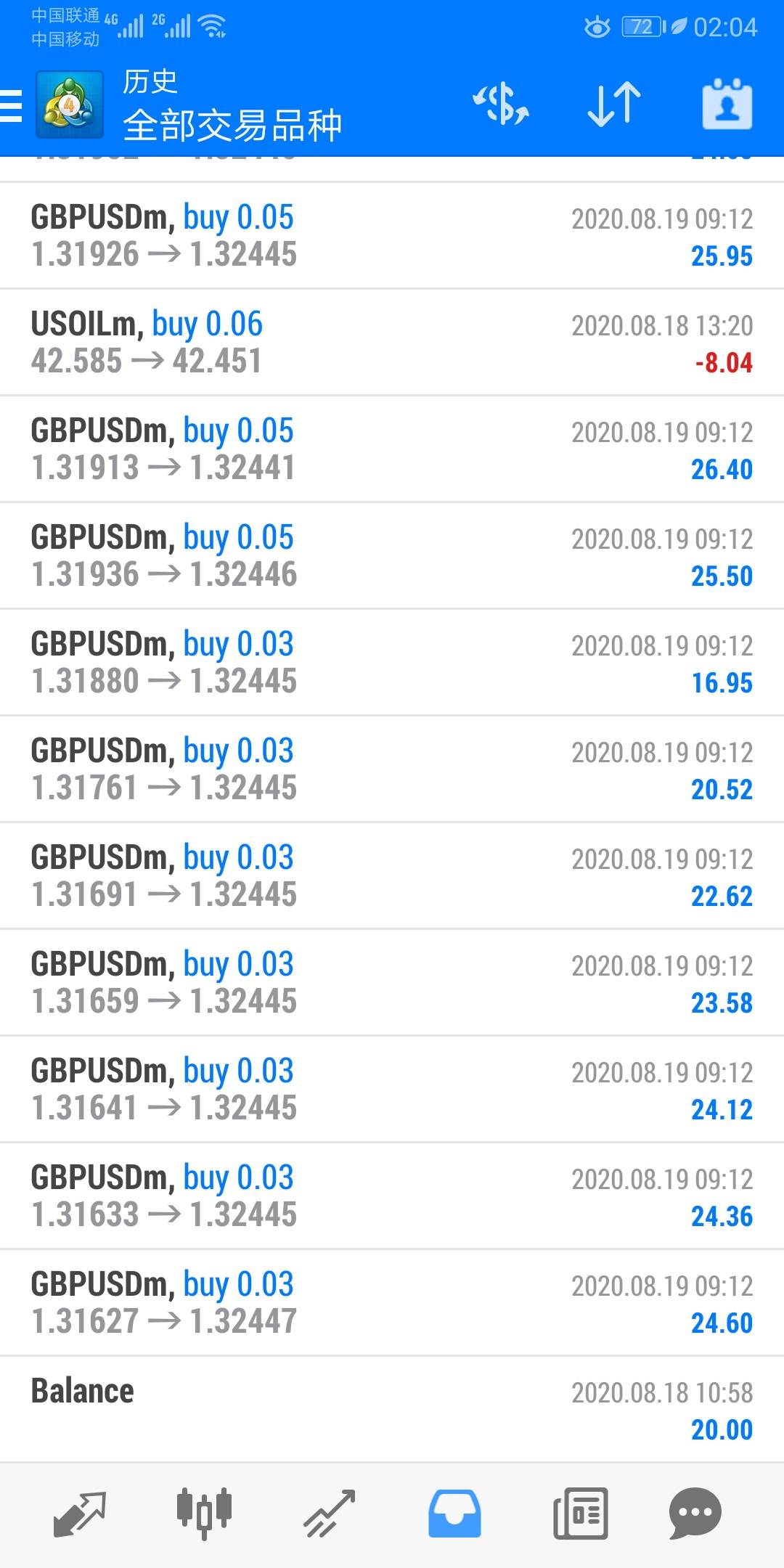Expand GBPUSDm trade with profit 26.40
This screenshot has height=1568, width=784.
[x=392, y=449]
